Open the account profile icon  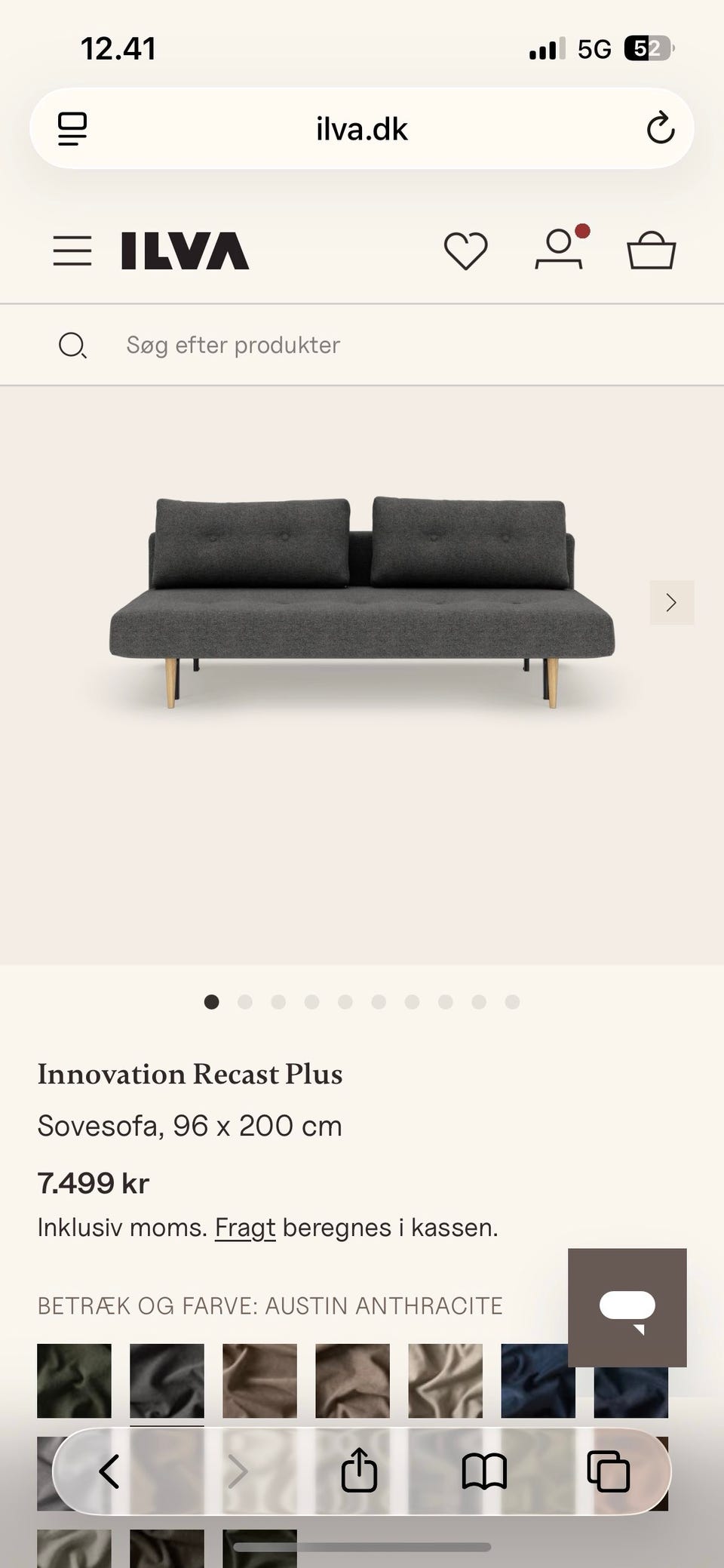pyautogui.click(x=560, y=248)
